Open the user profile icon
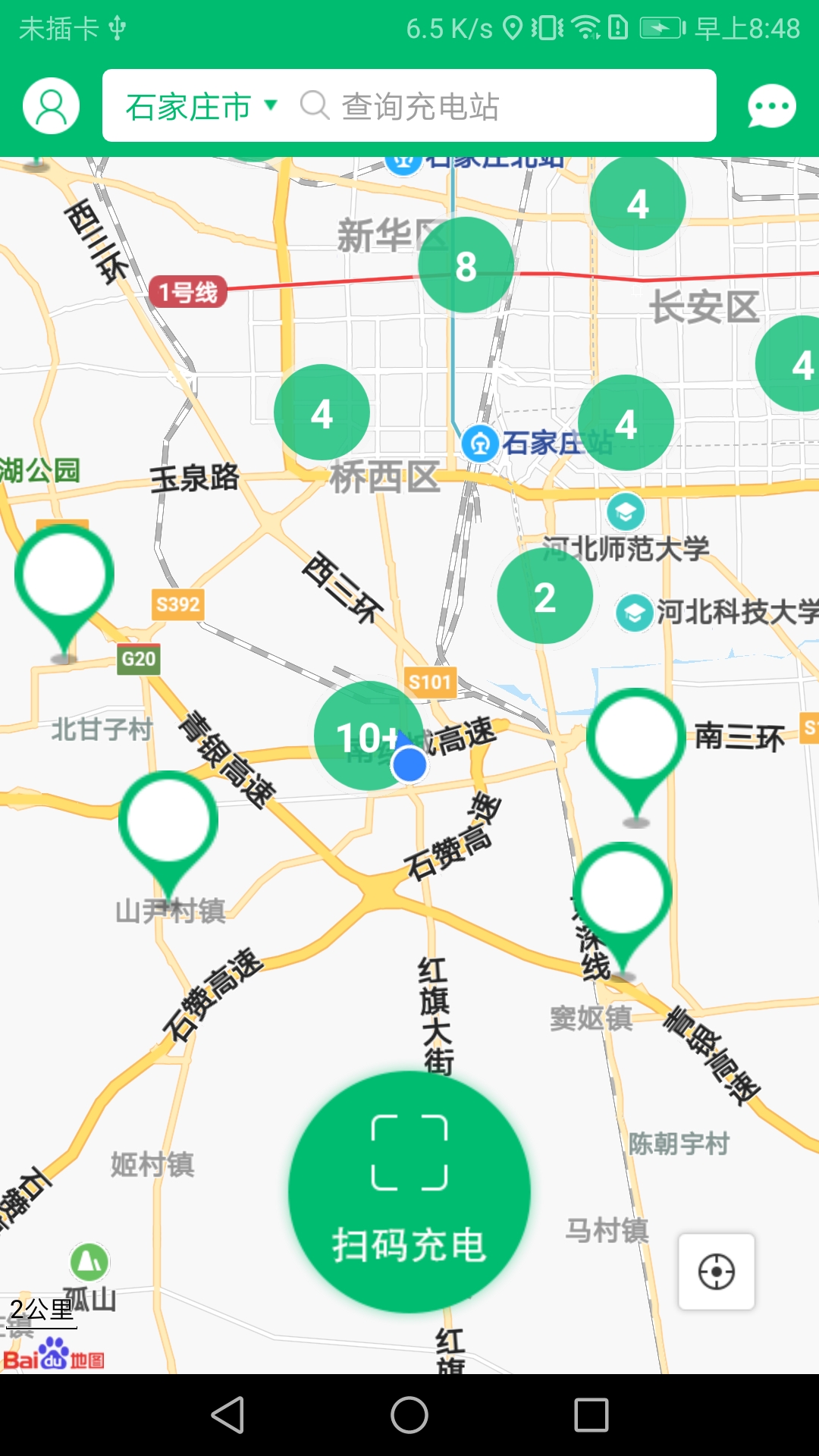This screenshot has width=819, height=1456. tap(50, 106)
